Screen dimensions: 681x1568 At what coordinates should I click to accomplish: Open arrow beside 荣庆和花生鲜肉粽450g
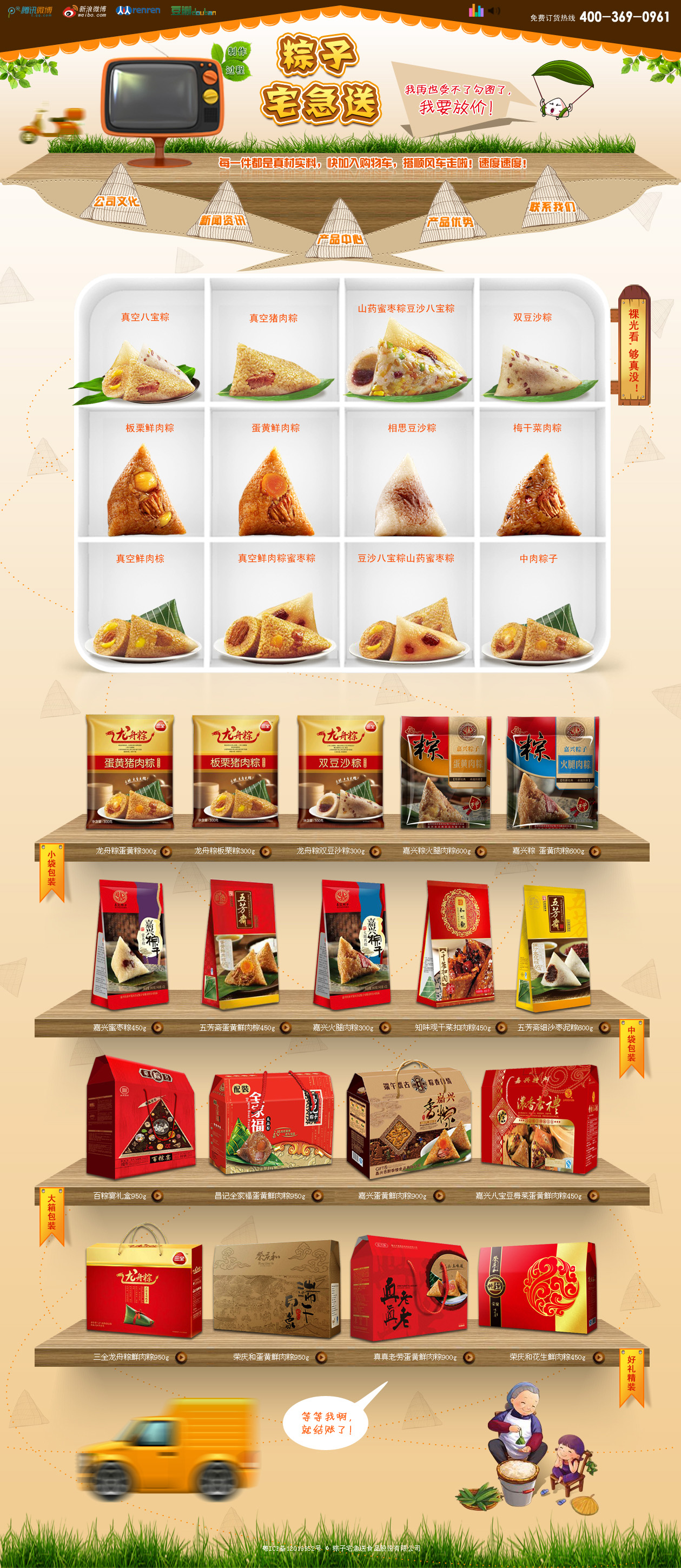pos(598,1357)
